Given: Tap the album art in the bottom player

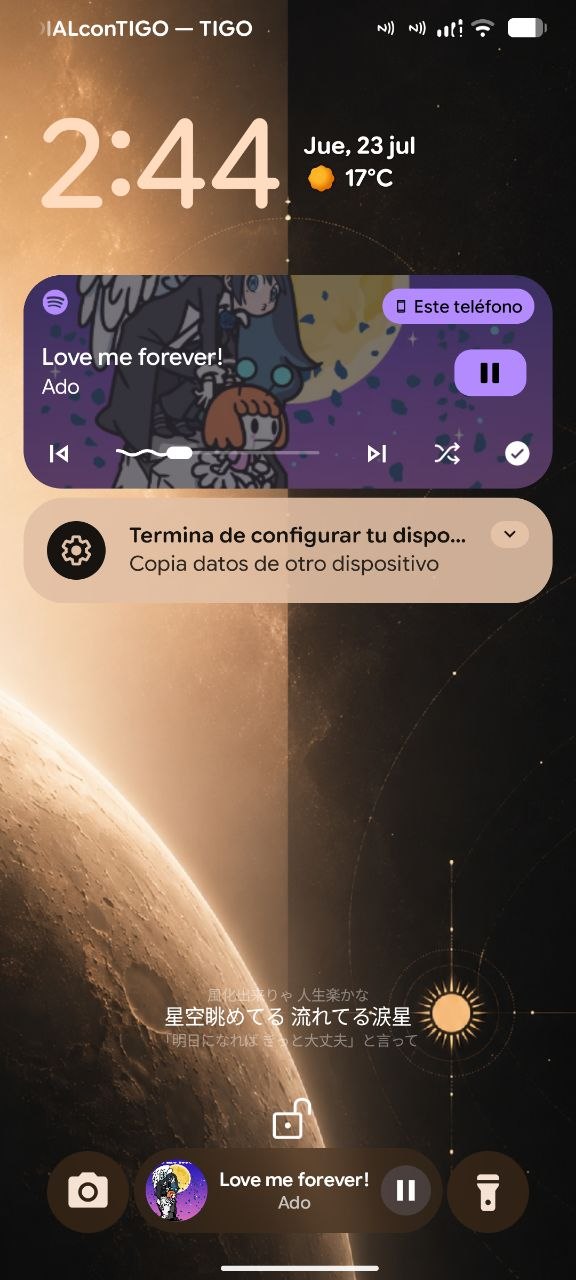Looking at the screenshot, I should (176, 1191).
